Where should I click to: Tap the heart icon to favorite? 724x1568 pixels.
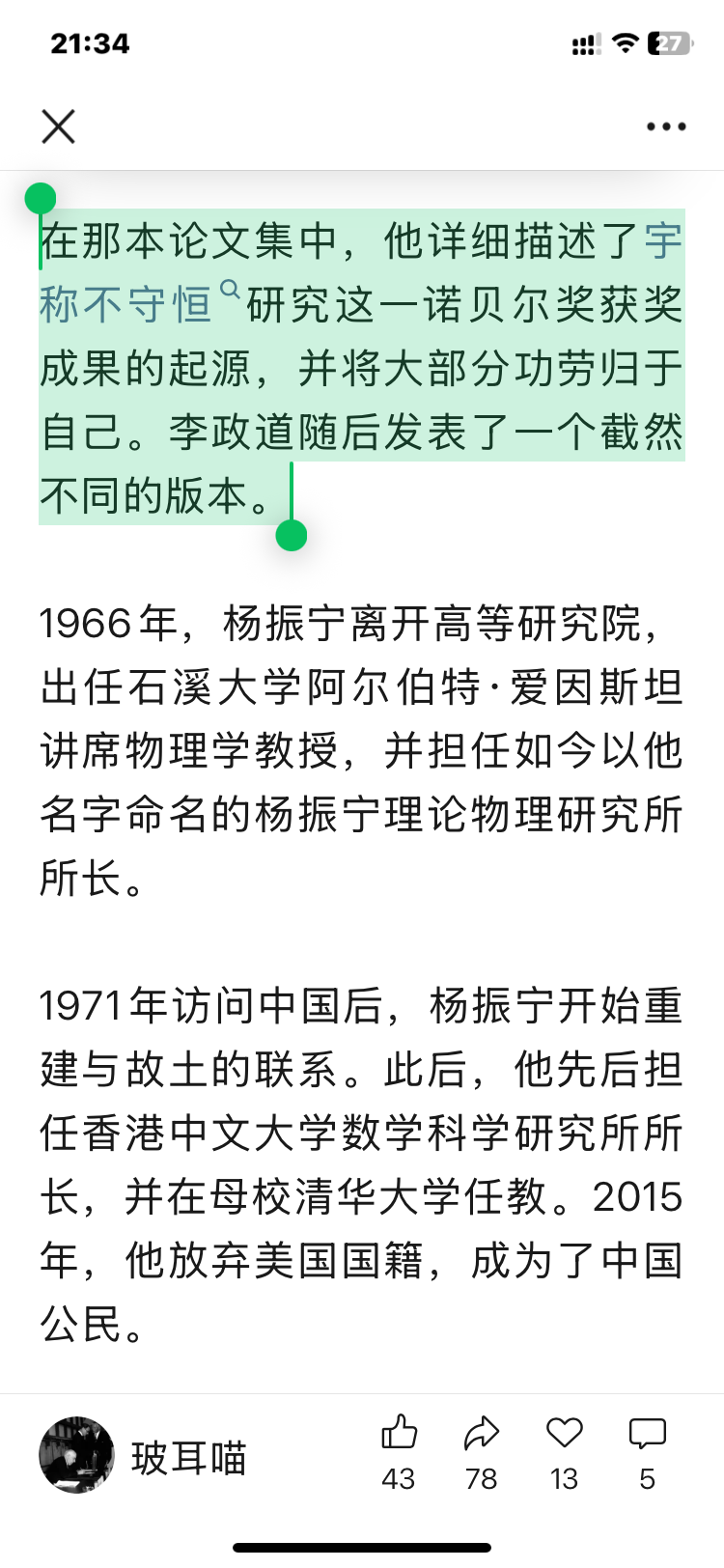564,1434
